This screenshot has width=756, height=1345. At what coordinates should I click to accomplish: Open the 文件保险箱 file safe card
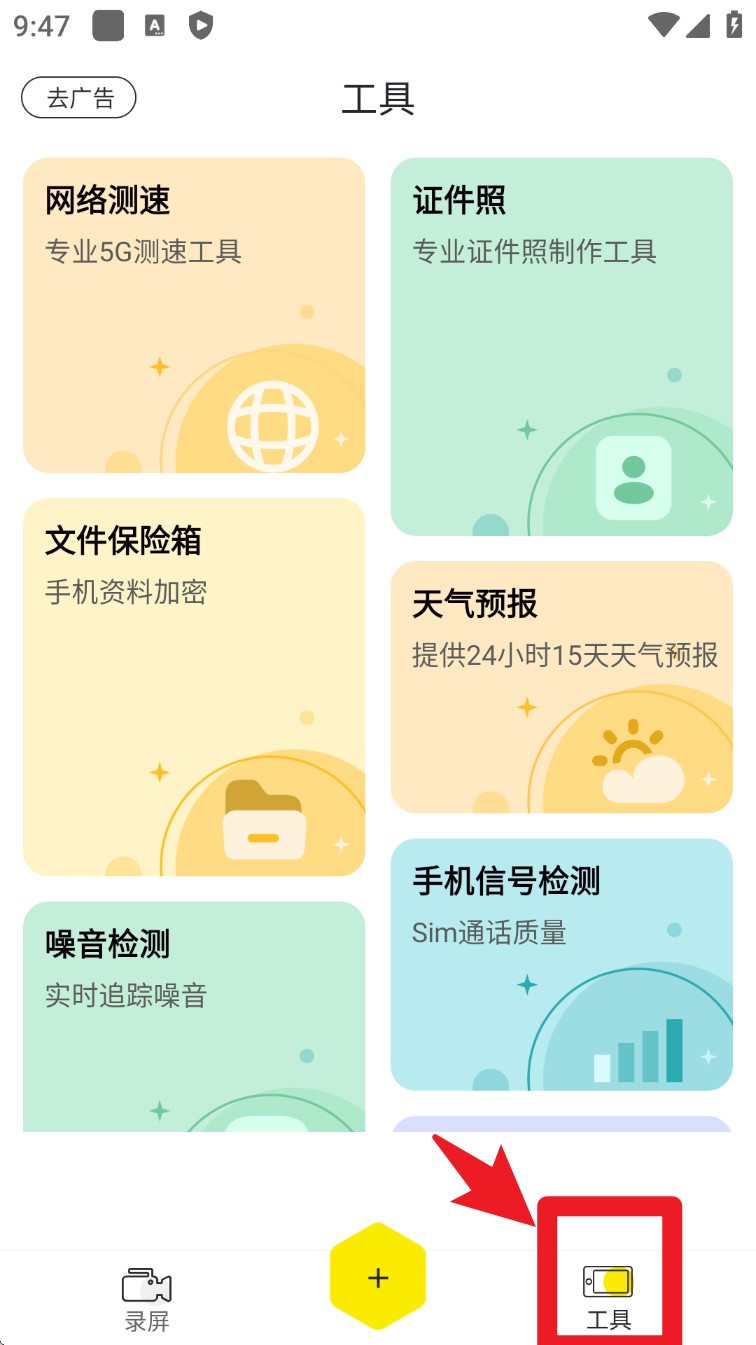pos(194,686)
